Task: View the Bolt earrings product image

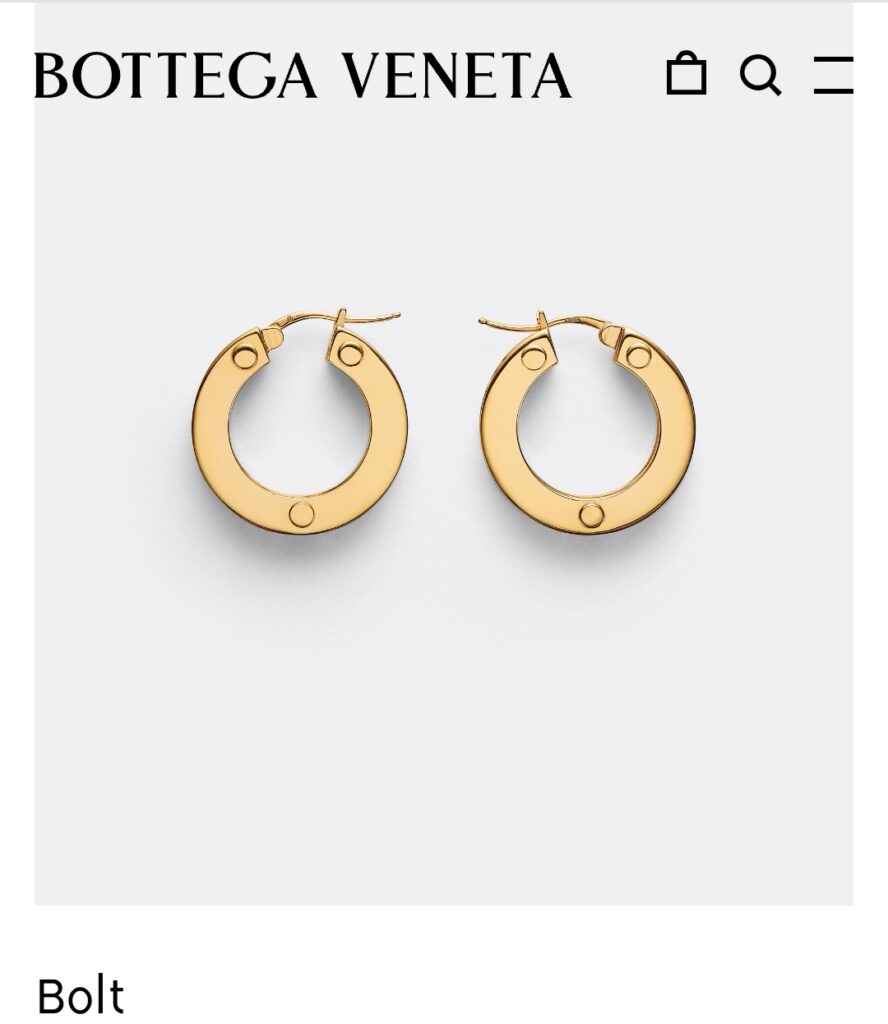Action: pyautogui.click(x=443, y=430)
